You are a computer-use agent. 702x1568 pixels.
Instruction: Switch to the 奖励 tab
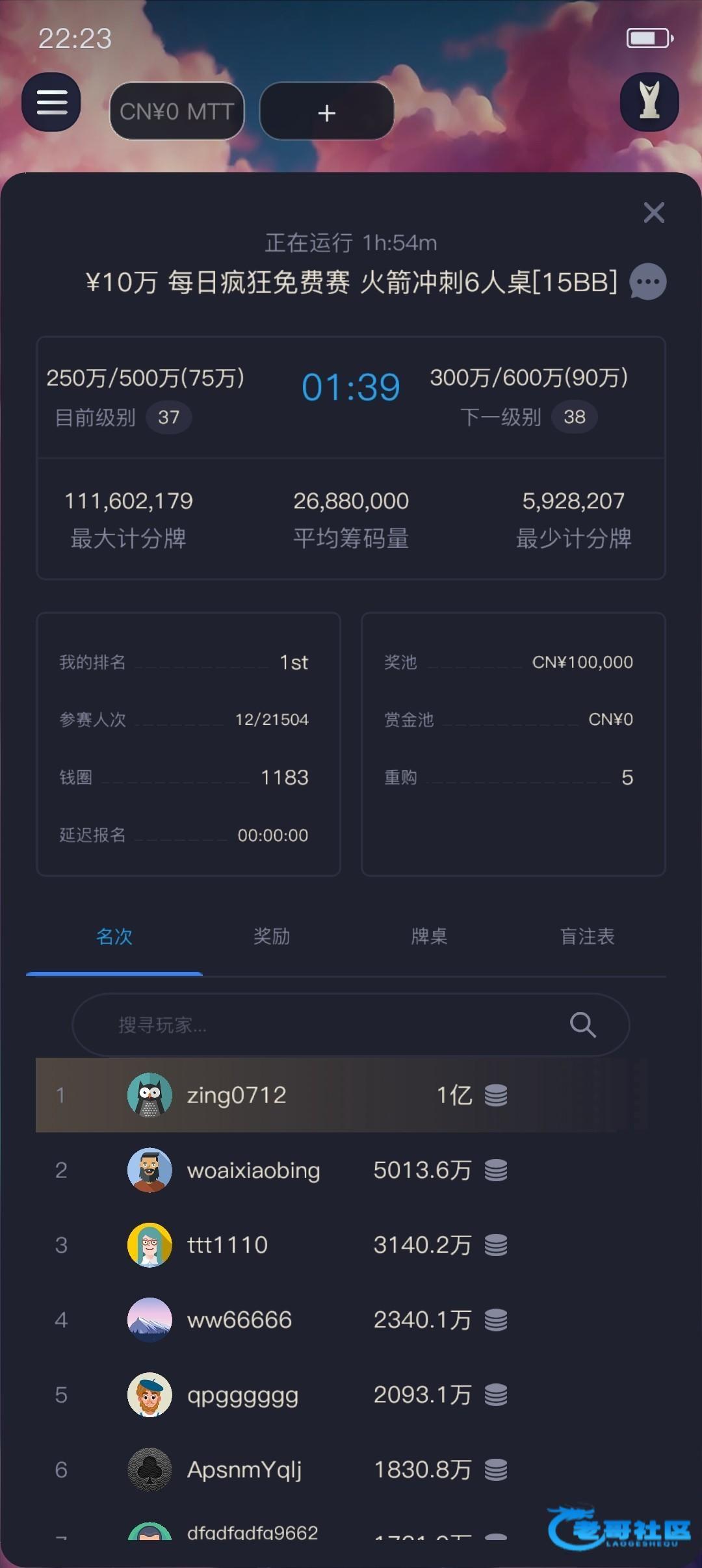click(x=272, y=936)
